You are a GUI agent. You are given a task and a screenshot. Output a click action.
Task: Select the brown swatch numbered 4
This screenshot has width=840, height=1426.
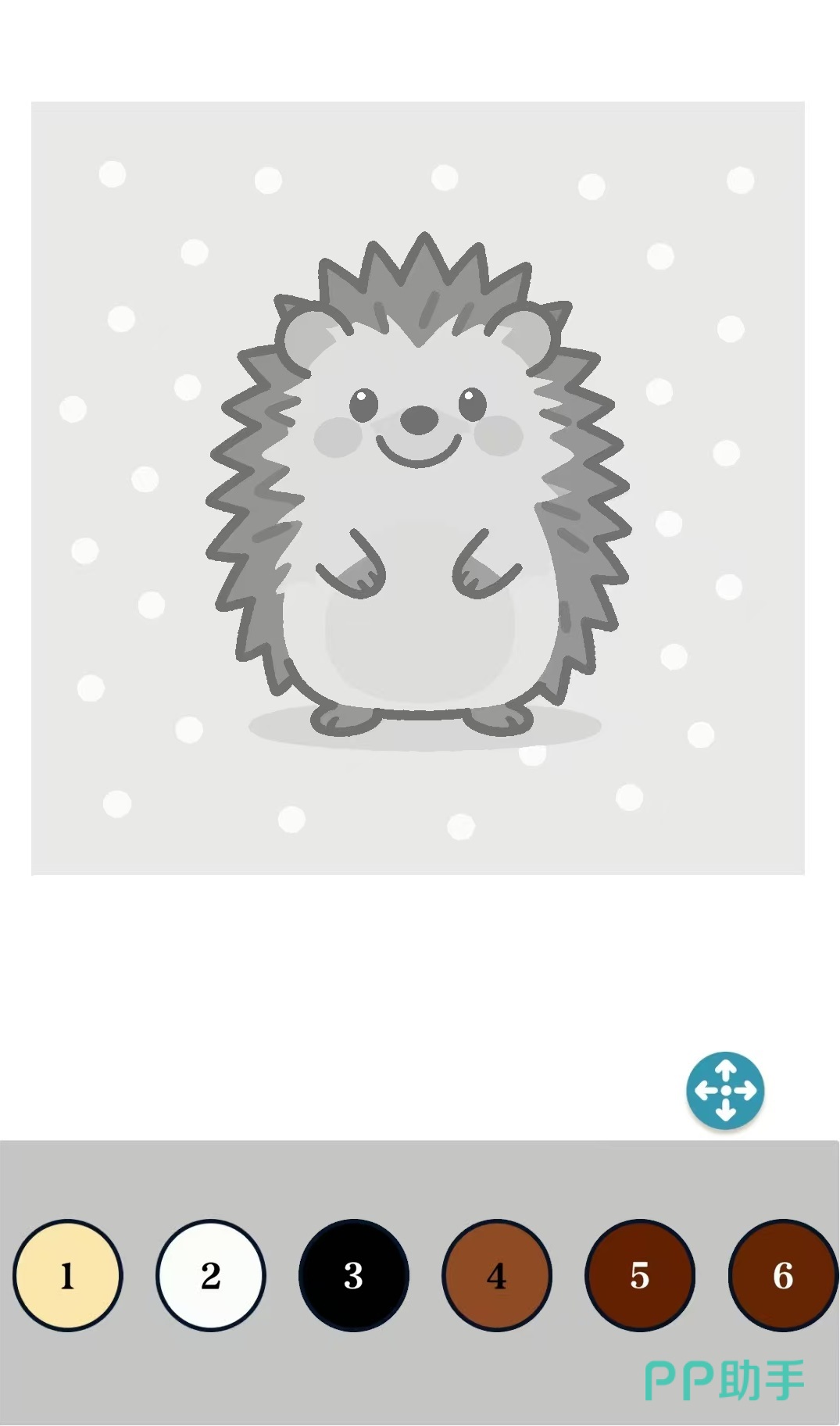point(497,1275)
